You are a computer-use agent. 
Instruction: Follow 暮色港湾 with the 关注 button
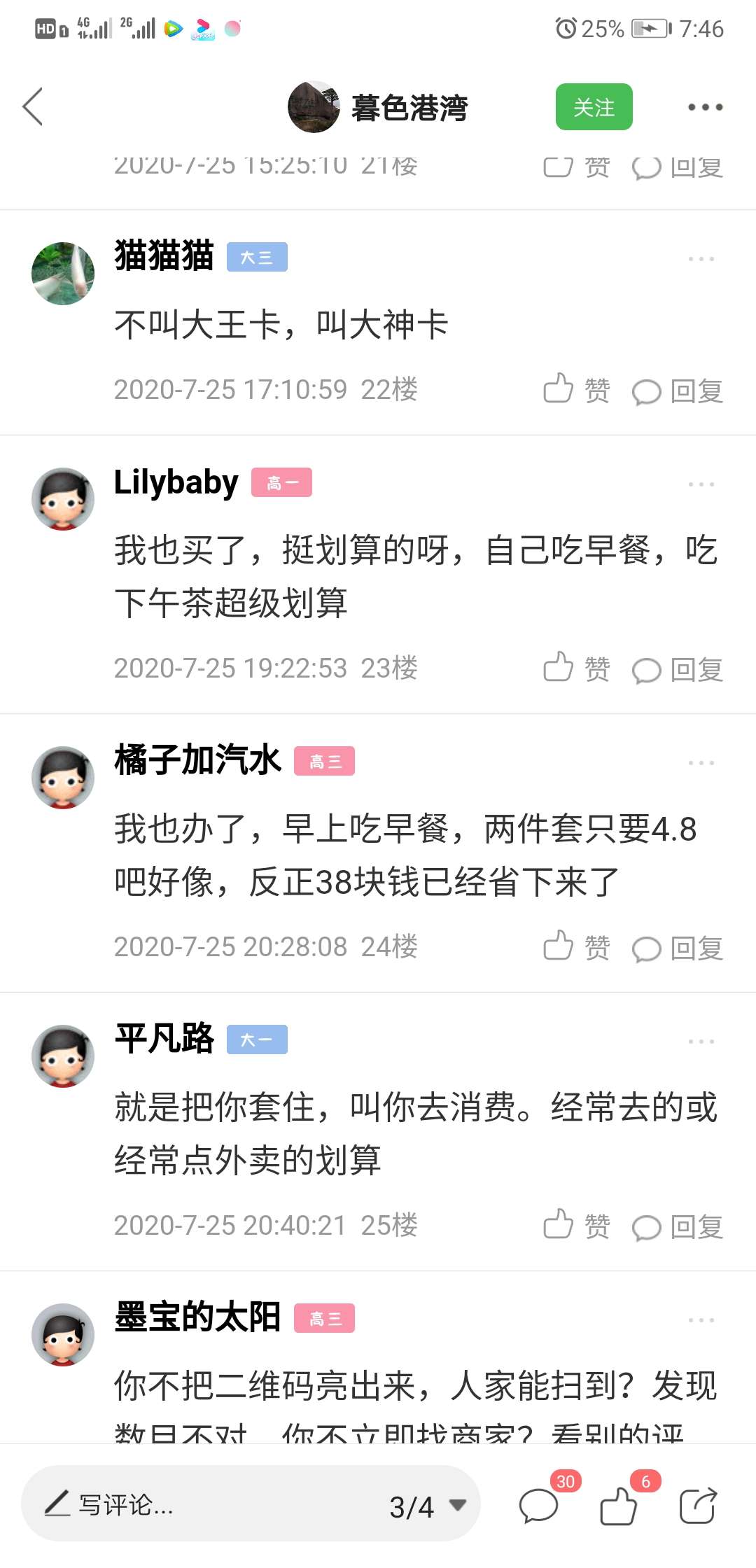[594, 107]
